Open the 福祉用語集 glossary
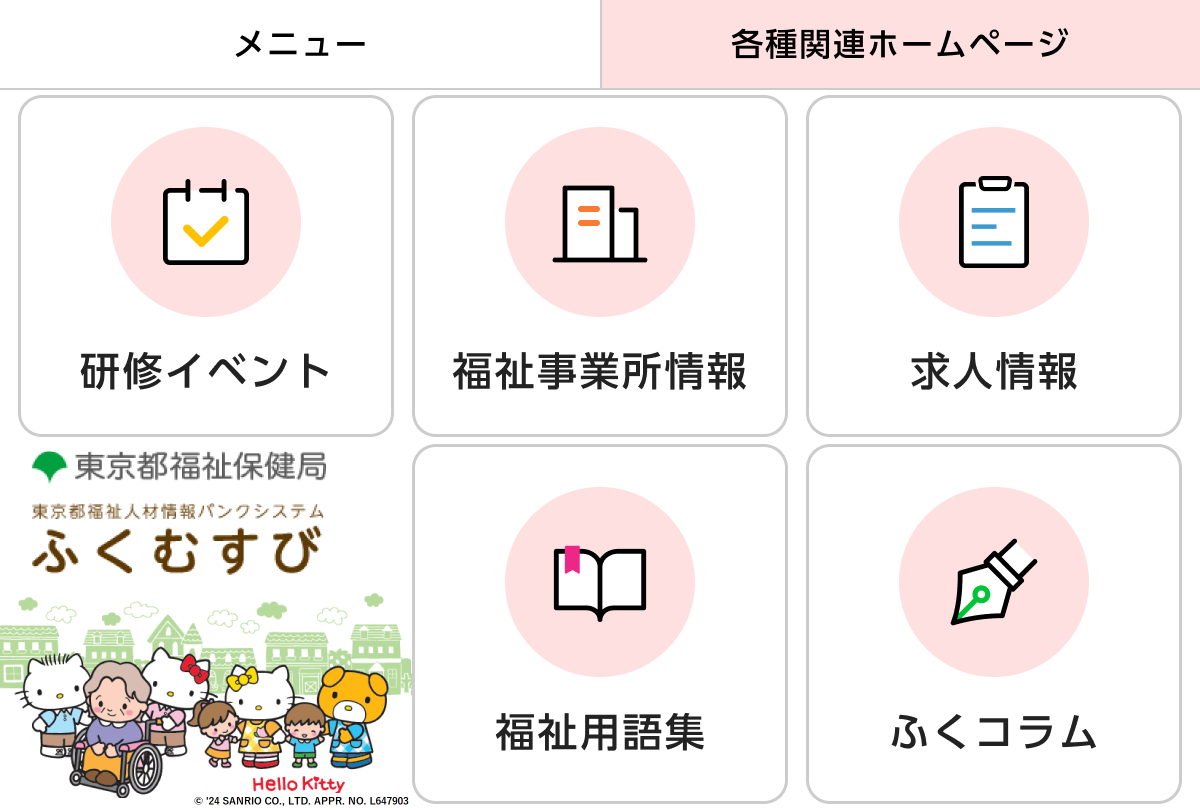Screen dimensions: 1200x810 pyautogui.click(x=600, y=624)
